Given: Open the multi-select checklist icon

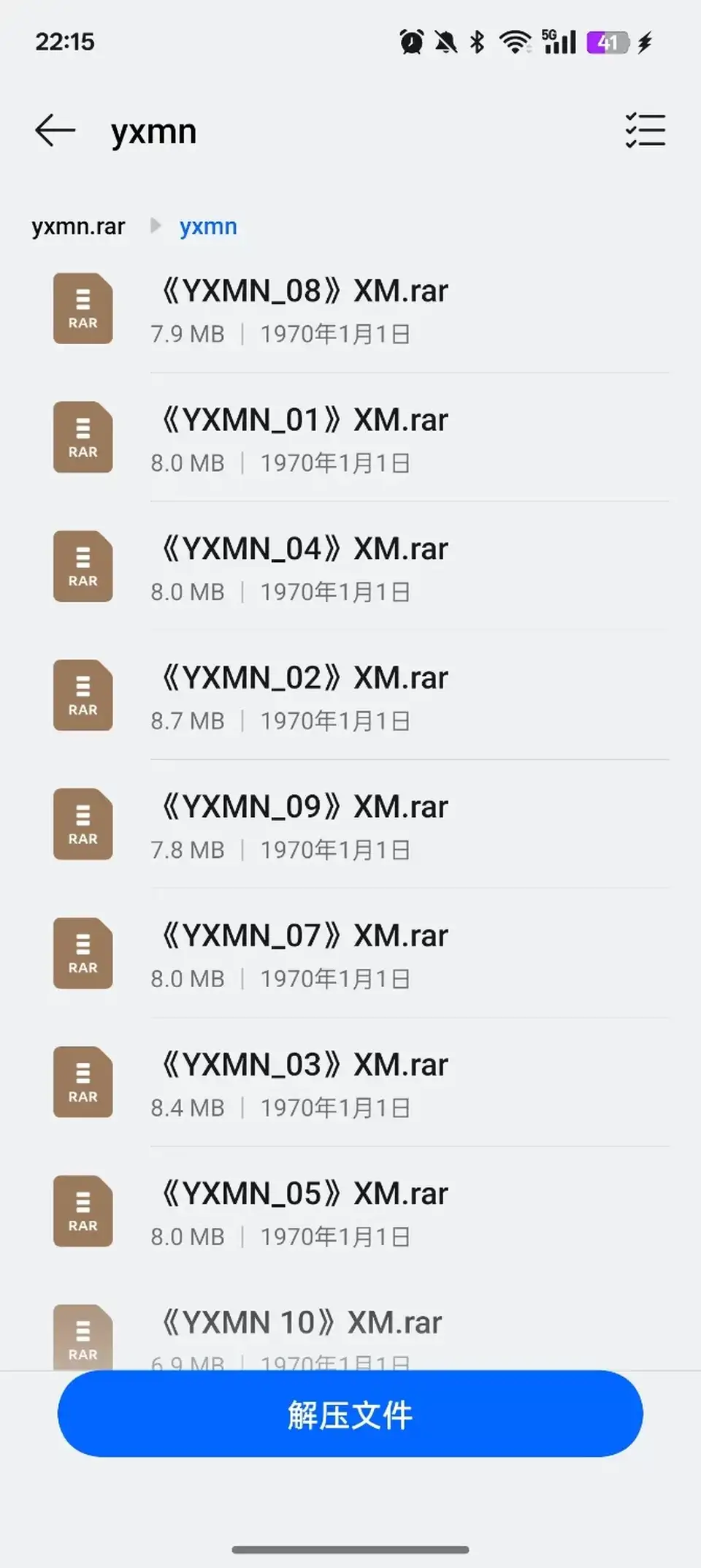Looking at the screenshot, I should pyautogui.click(x=646, y=131).
